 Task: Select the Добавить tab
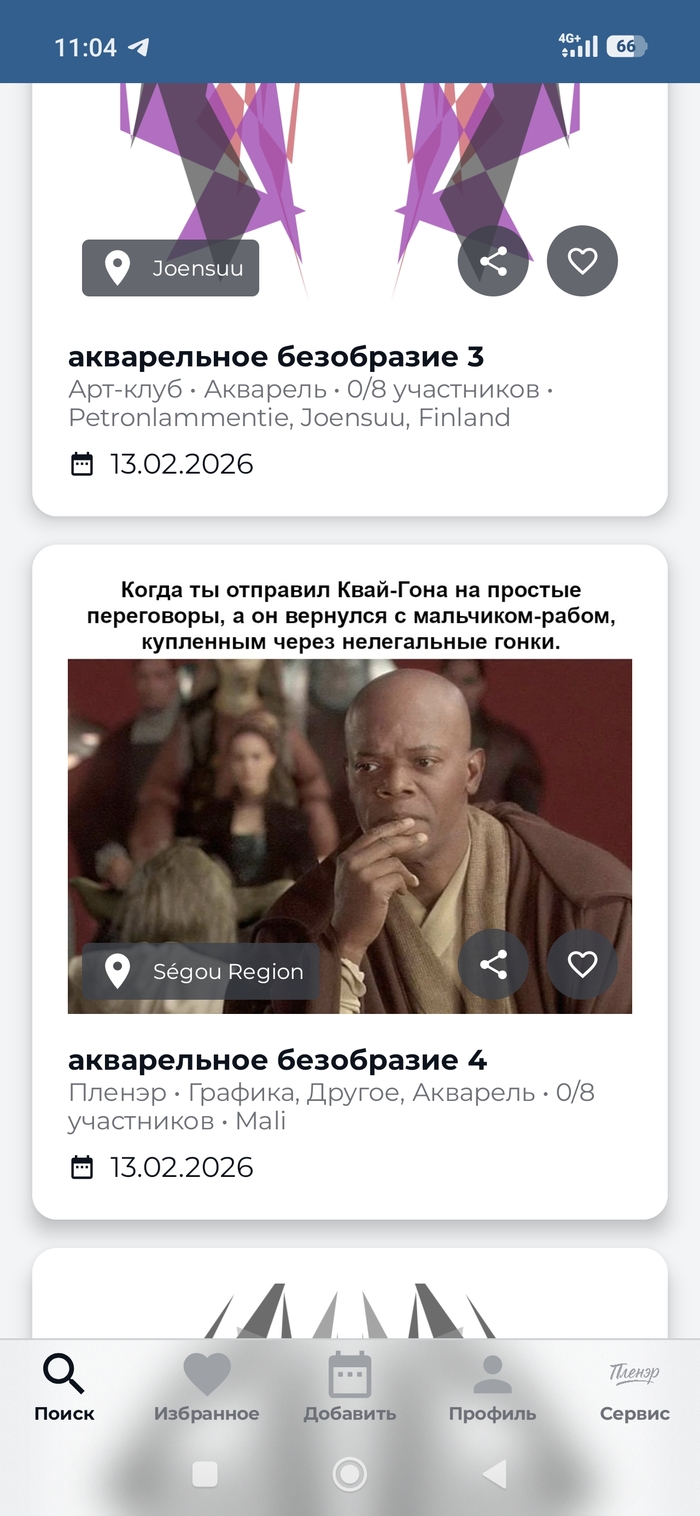[350, 1388]
